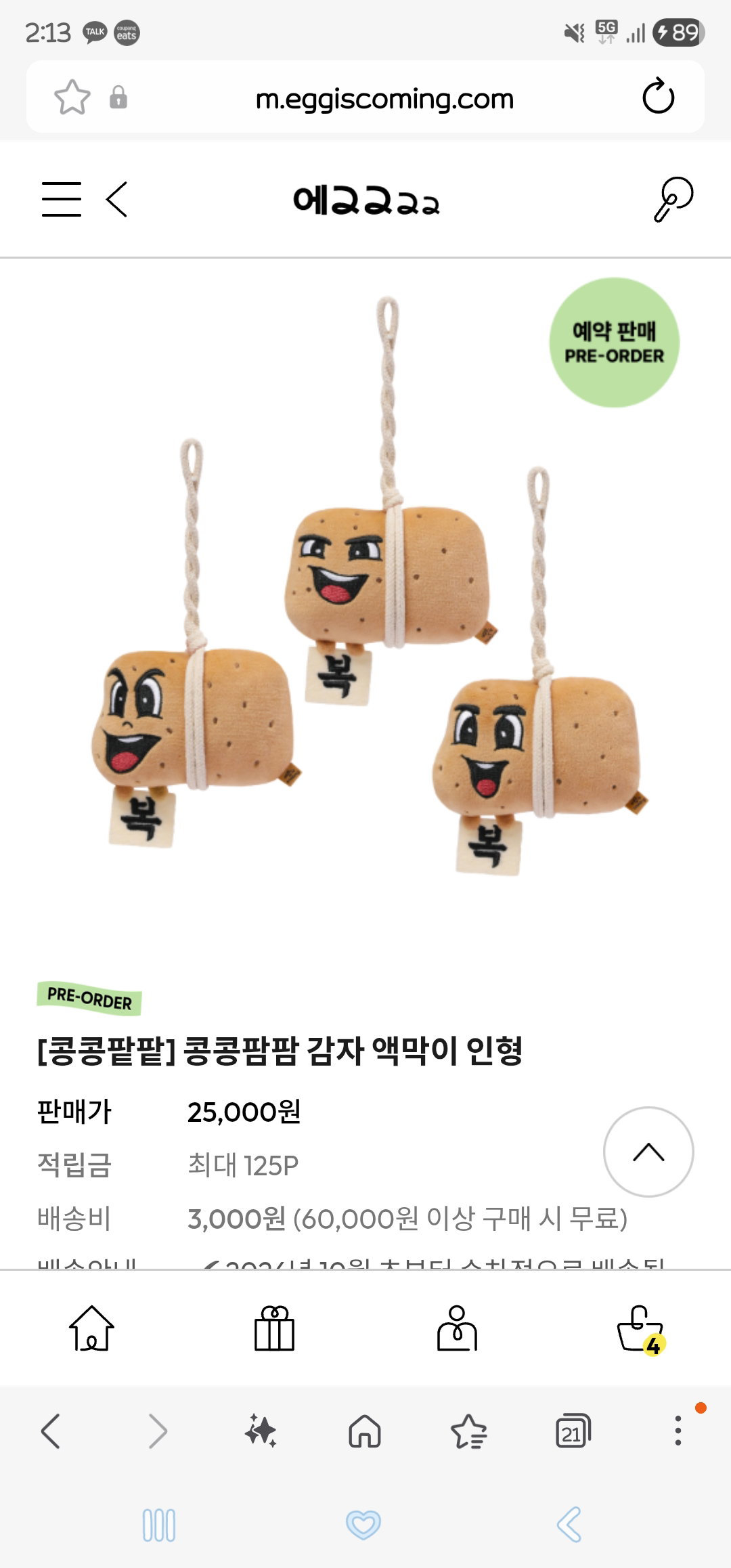View the 21 open tabs
731x1568 pixels.
click(573, 1431)
